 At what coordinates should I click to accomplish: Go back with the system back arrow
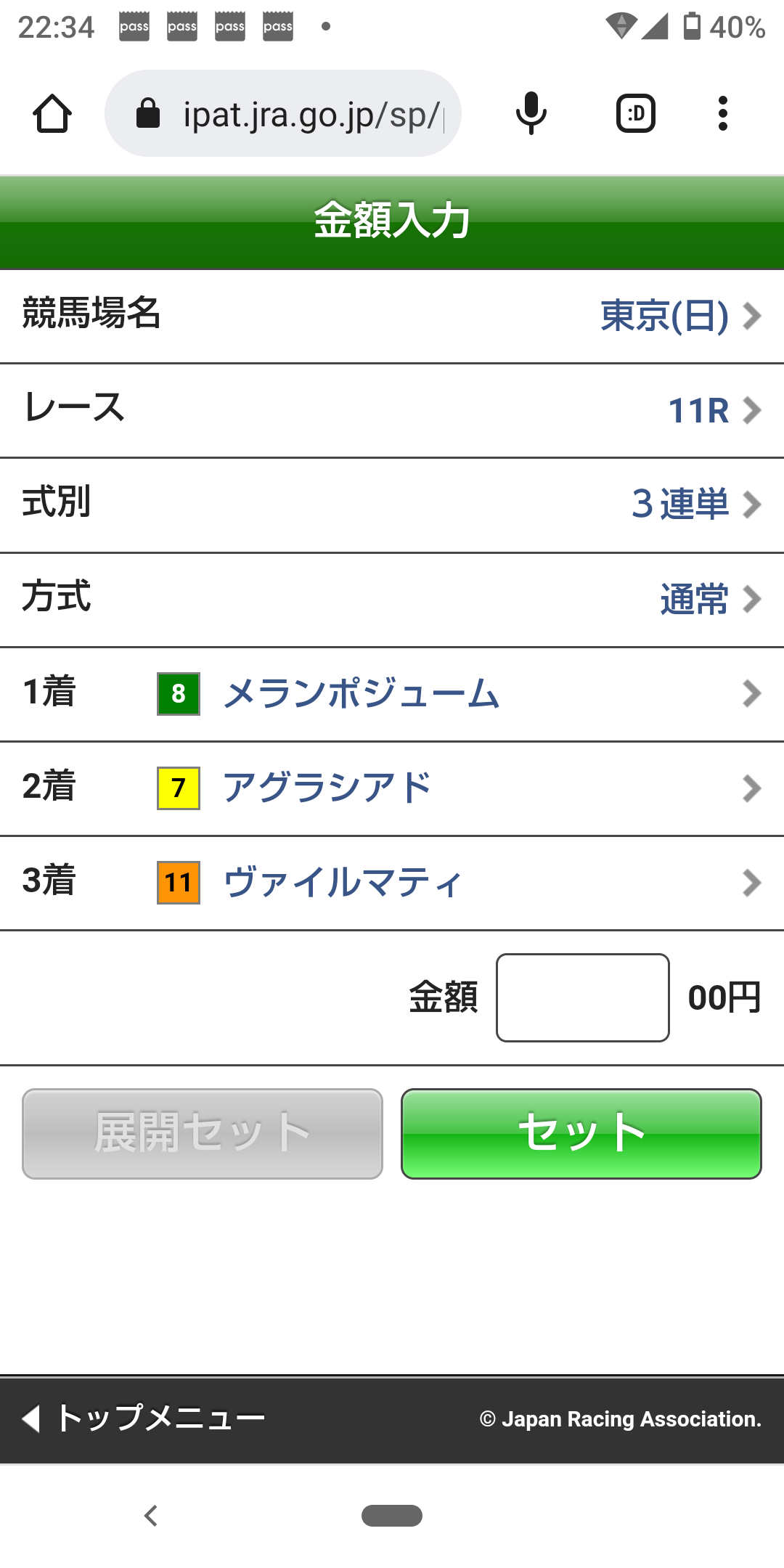pos(151,1516)
